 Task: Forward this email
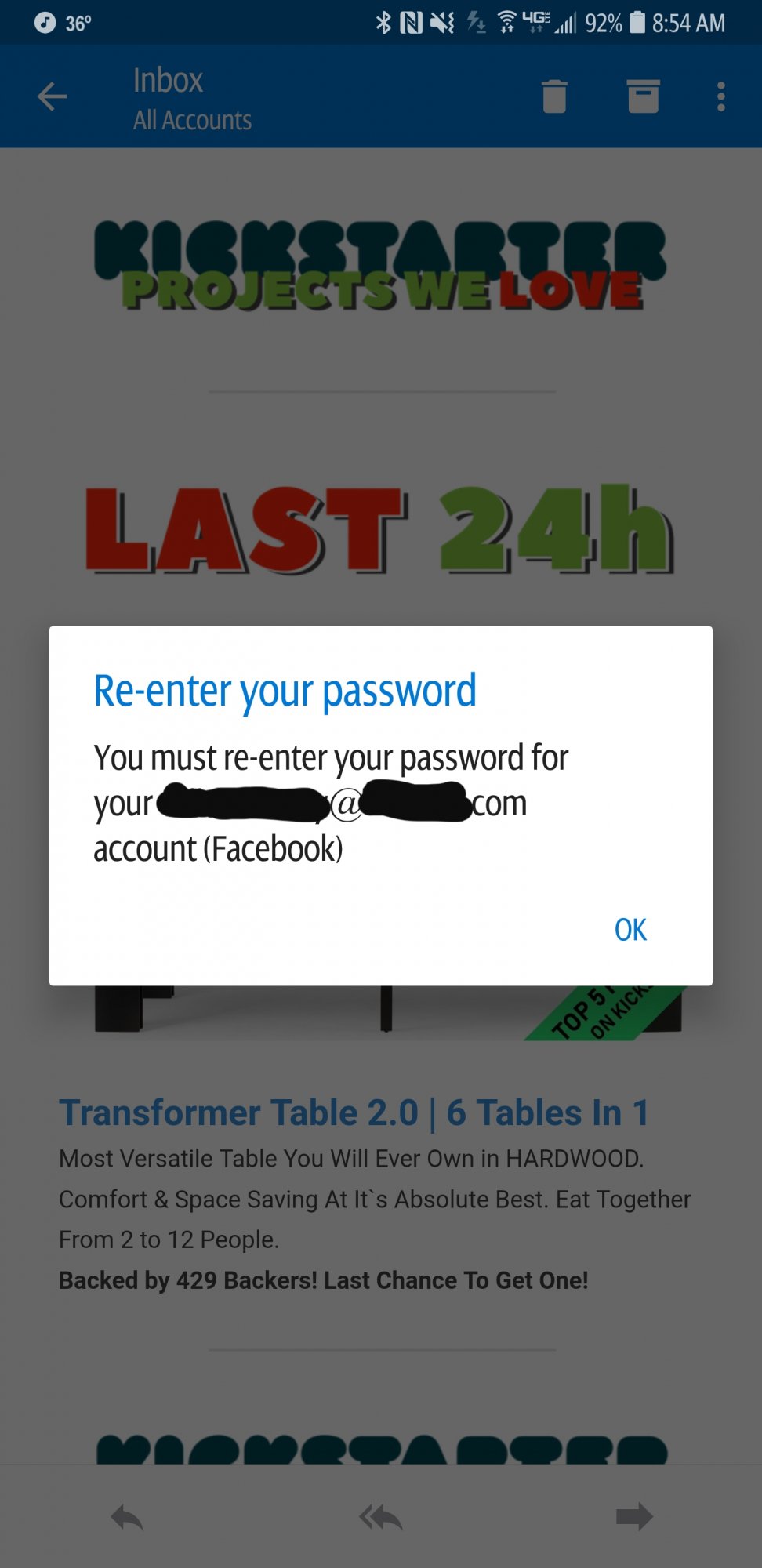[x=634, y=1516]
